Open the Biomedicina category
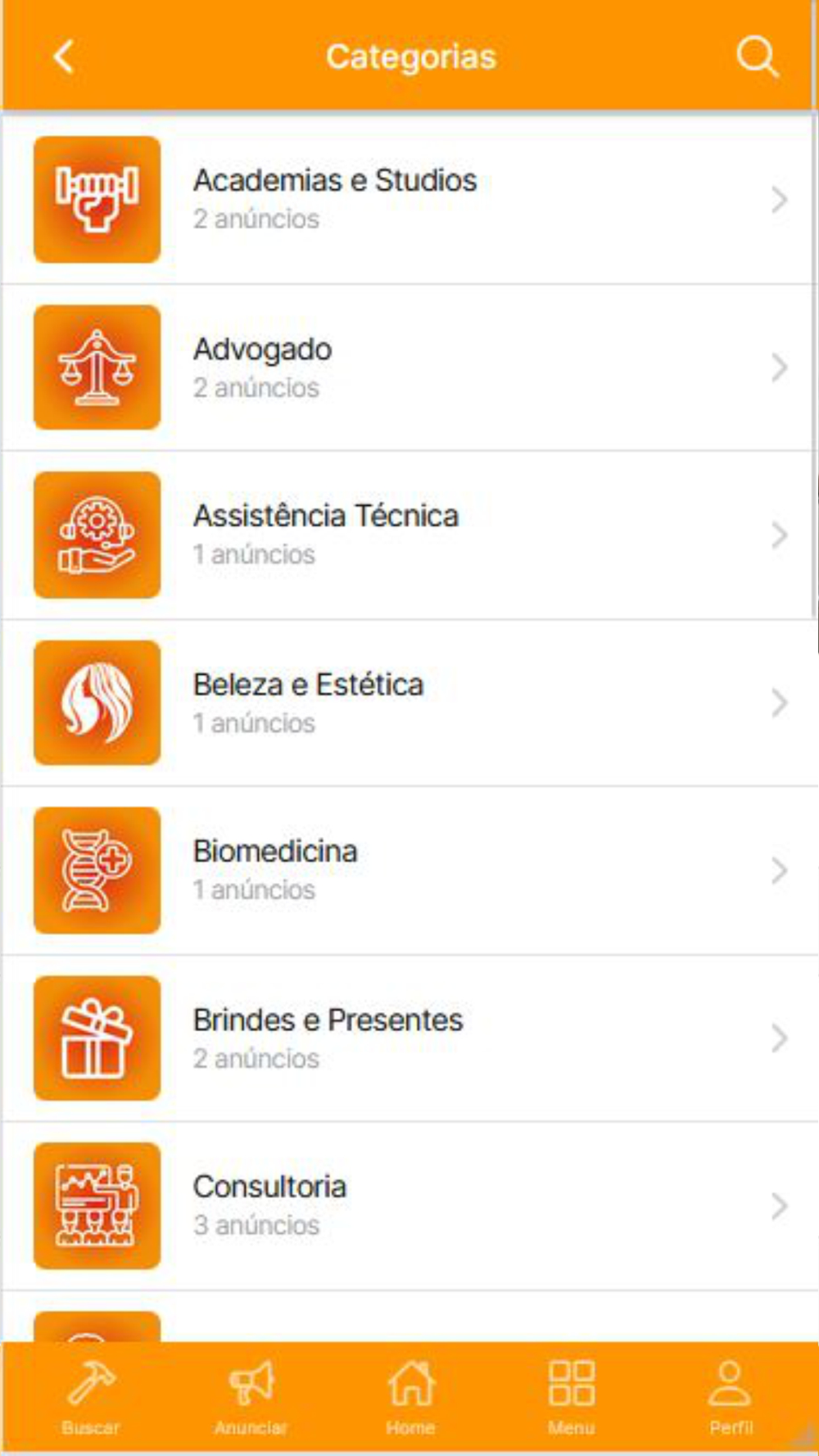Viewport: 819px width, 1456px height. pos(409,870)
